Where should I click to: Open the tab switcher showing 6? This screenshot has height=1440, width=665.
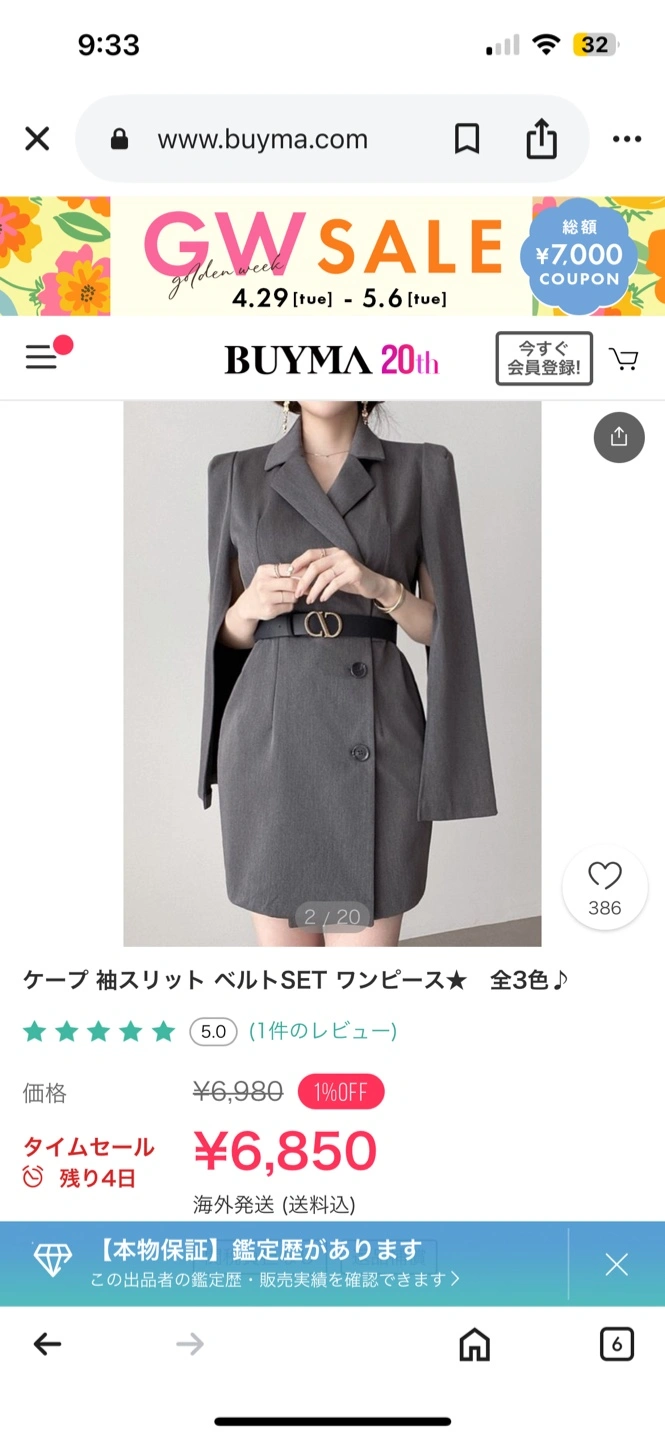click(x=617, y=1345)
